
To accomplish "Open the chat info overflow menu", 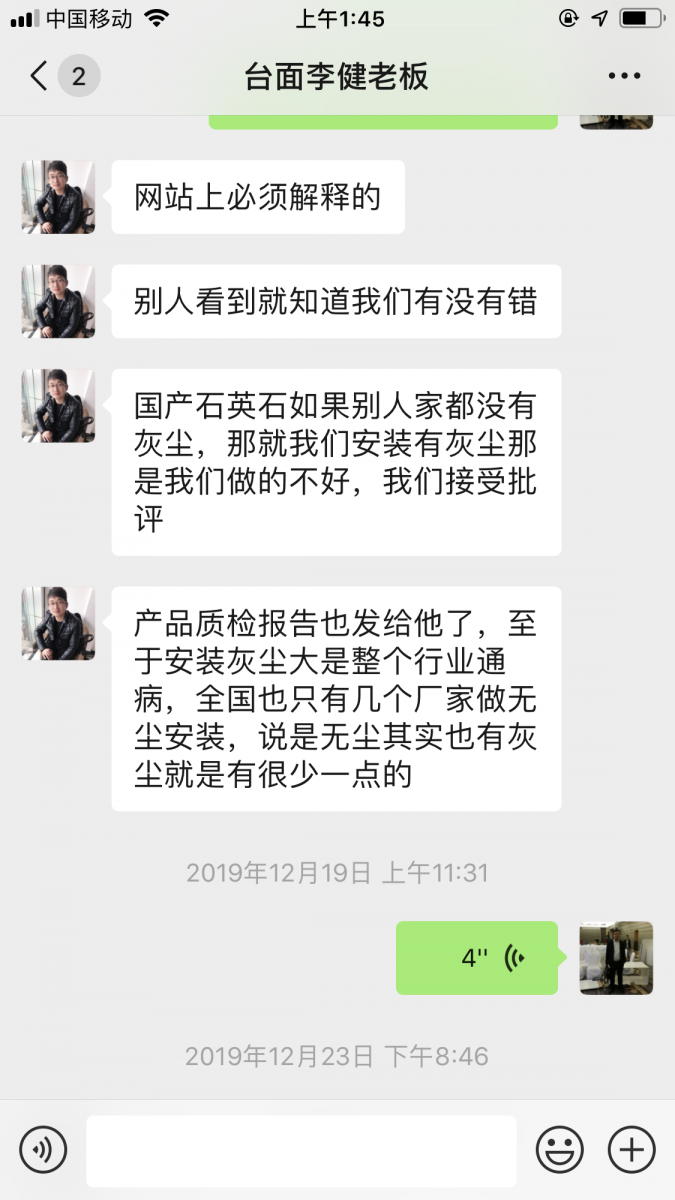I will [x=625, y=76].
